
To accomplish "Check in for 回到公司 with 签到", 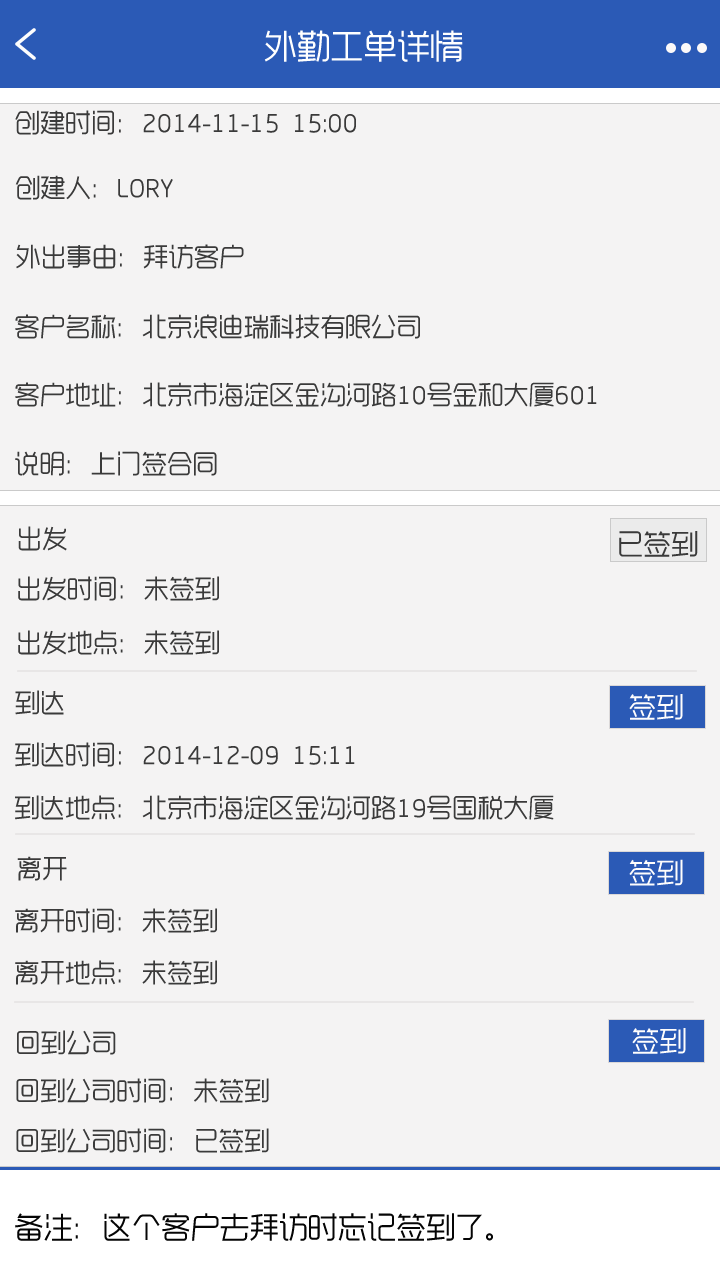I will point(656,1041).
